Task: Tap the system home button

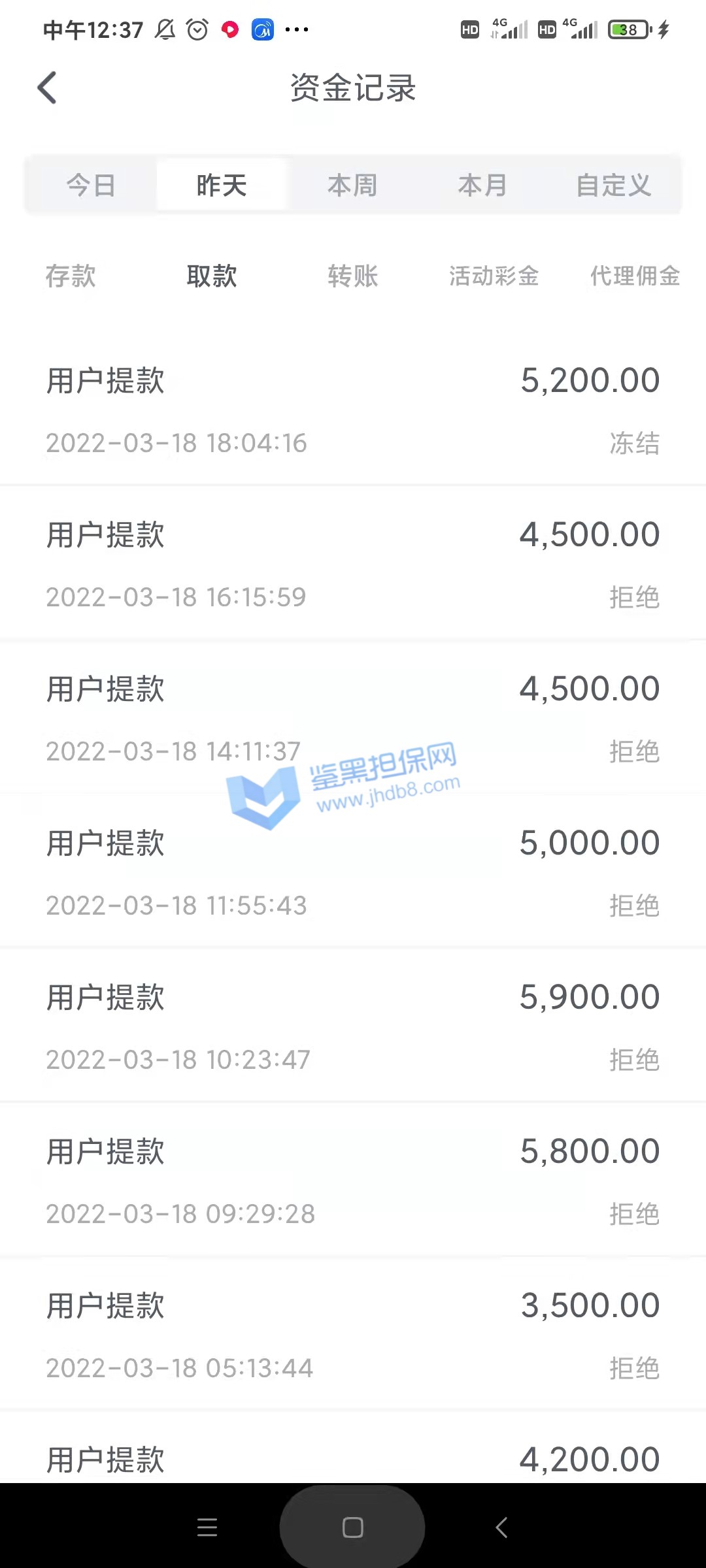Action: click(352, 1527)
